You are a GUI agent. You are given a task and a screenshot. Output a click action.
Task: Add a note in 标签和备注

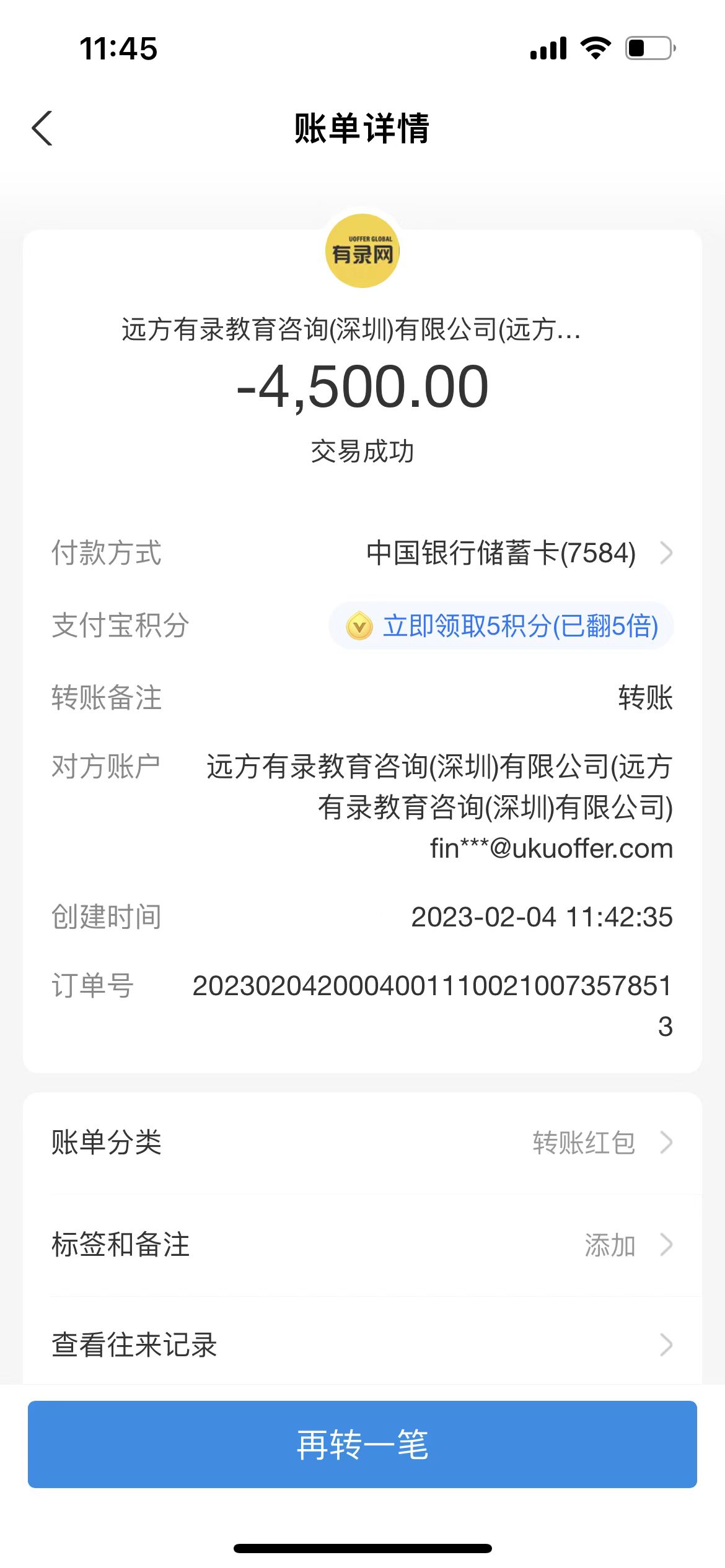(362, 1245)
